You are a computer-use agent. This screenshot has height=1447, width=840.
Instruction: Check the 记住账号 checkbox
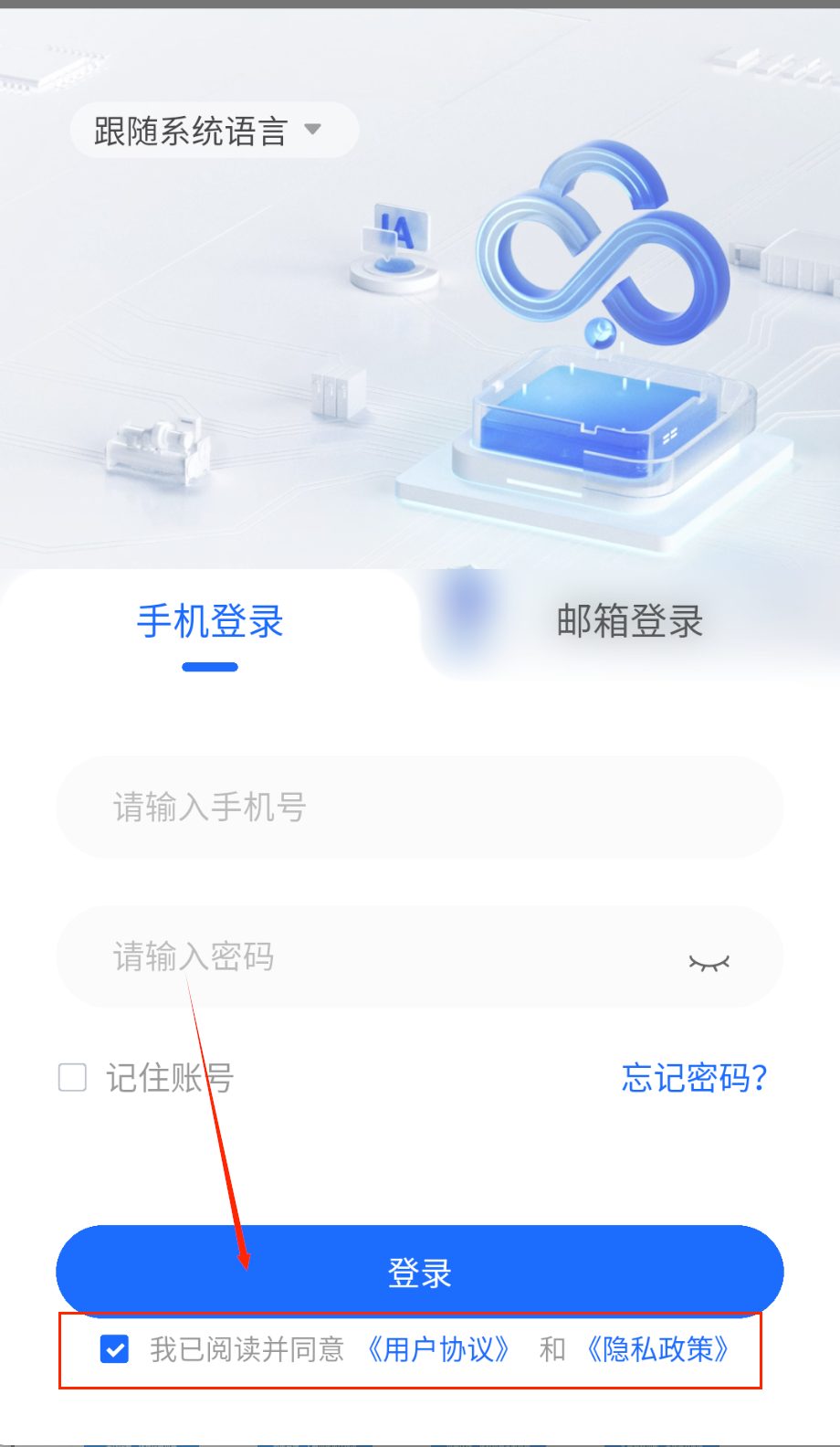click(73, 1078)
